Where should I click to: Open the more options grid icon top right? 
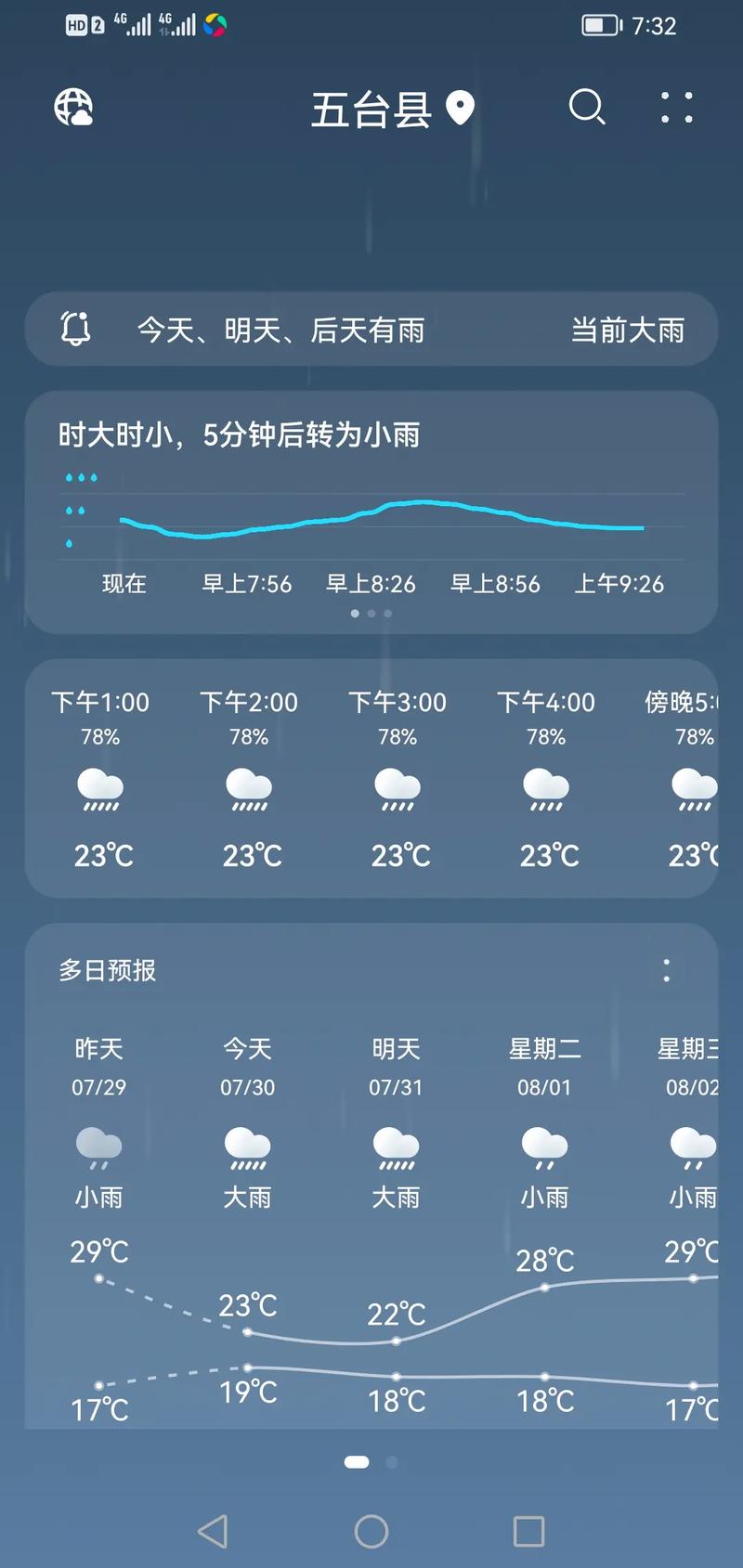677,109
